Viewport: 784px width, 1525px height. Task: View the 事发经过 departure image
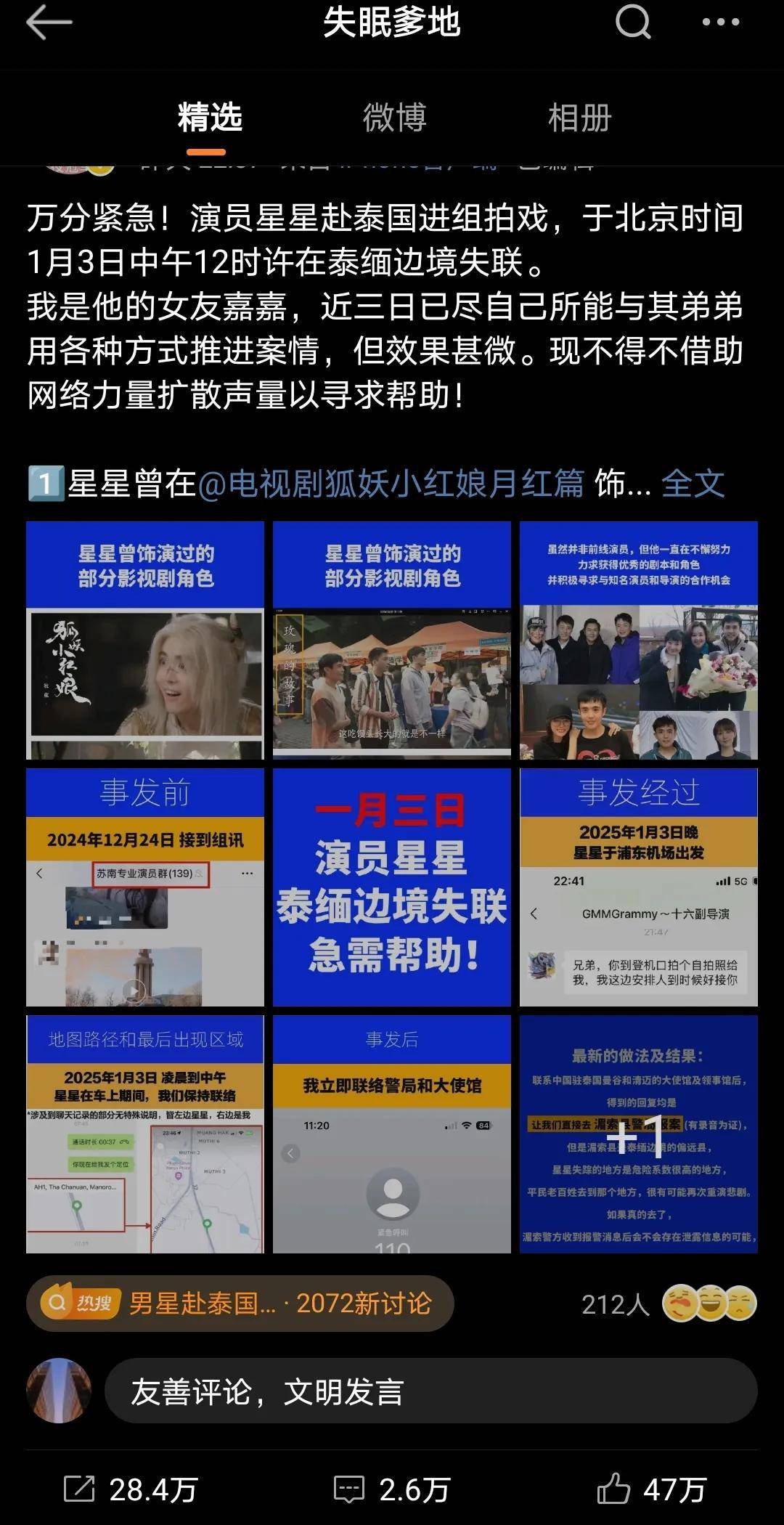click(639, 887)
